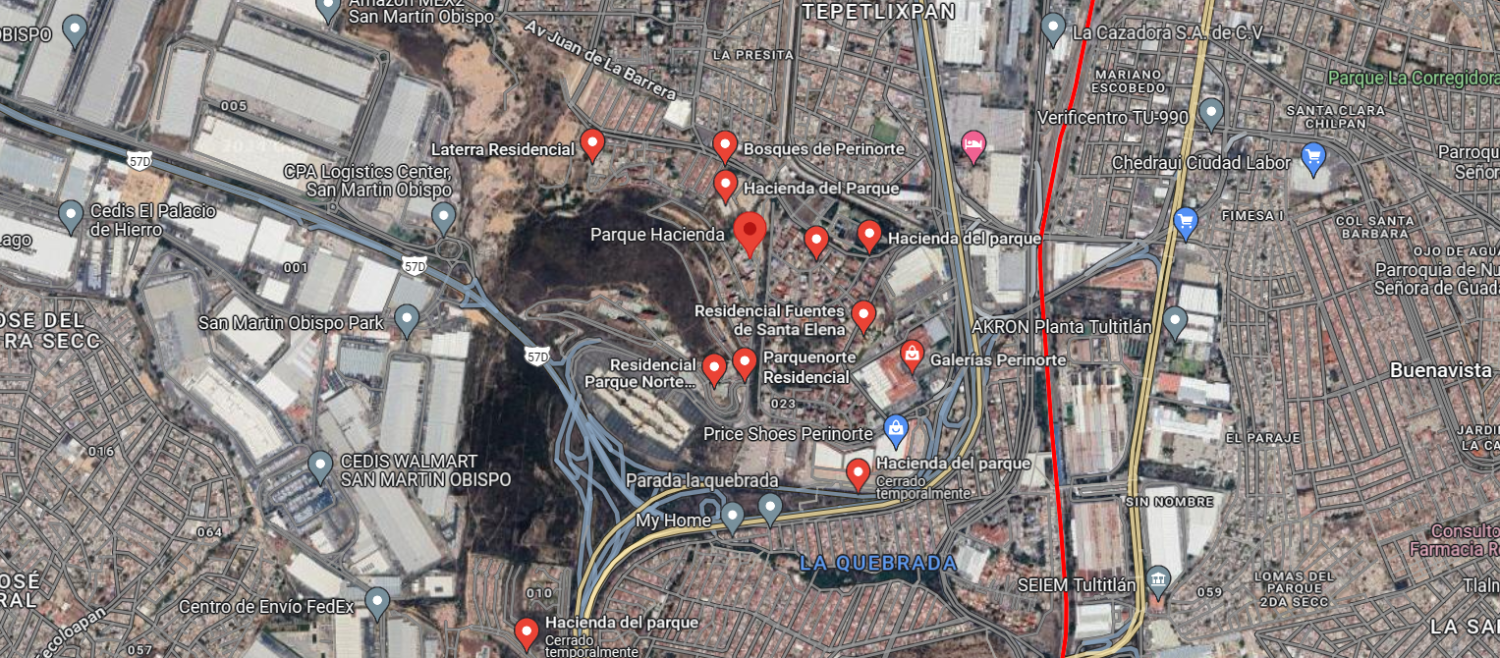1500x658 pixels.
Task: Open the Price Shoes Perinorte marker
Action: (x=896, y=432)
